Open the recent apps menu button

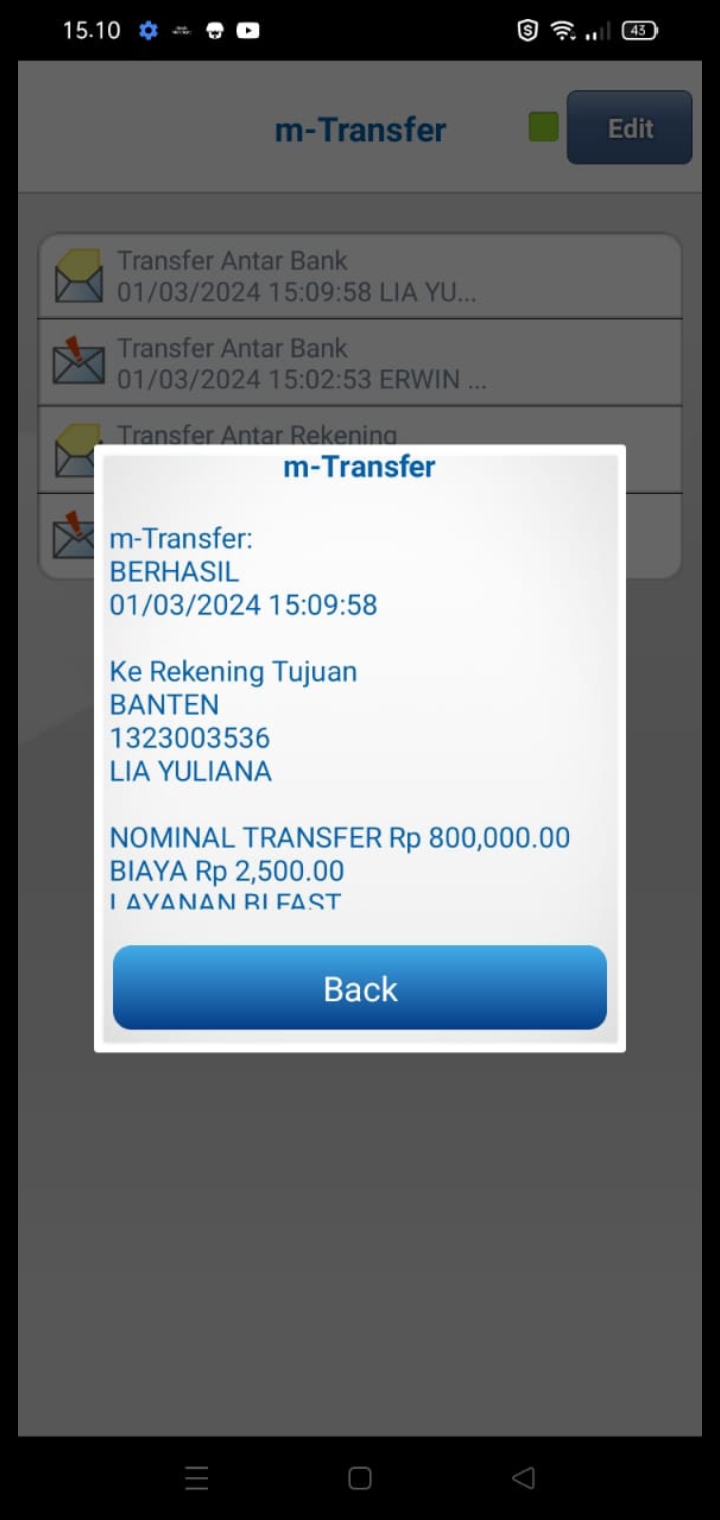pos(196,1478)
